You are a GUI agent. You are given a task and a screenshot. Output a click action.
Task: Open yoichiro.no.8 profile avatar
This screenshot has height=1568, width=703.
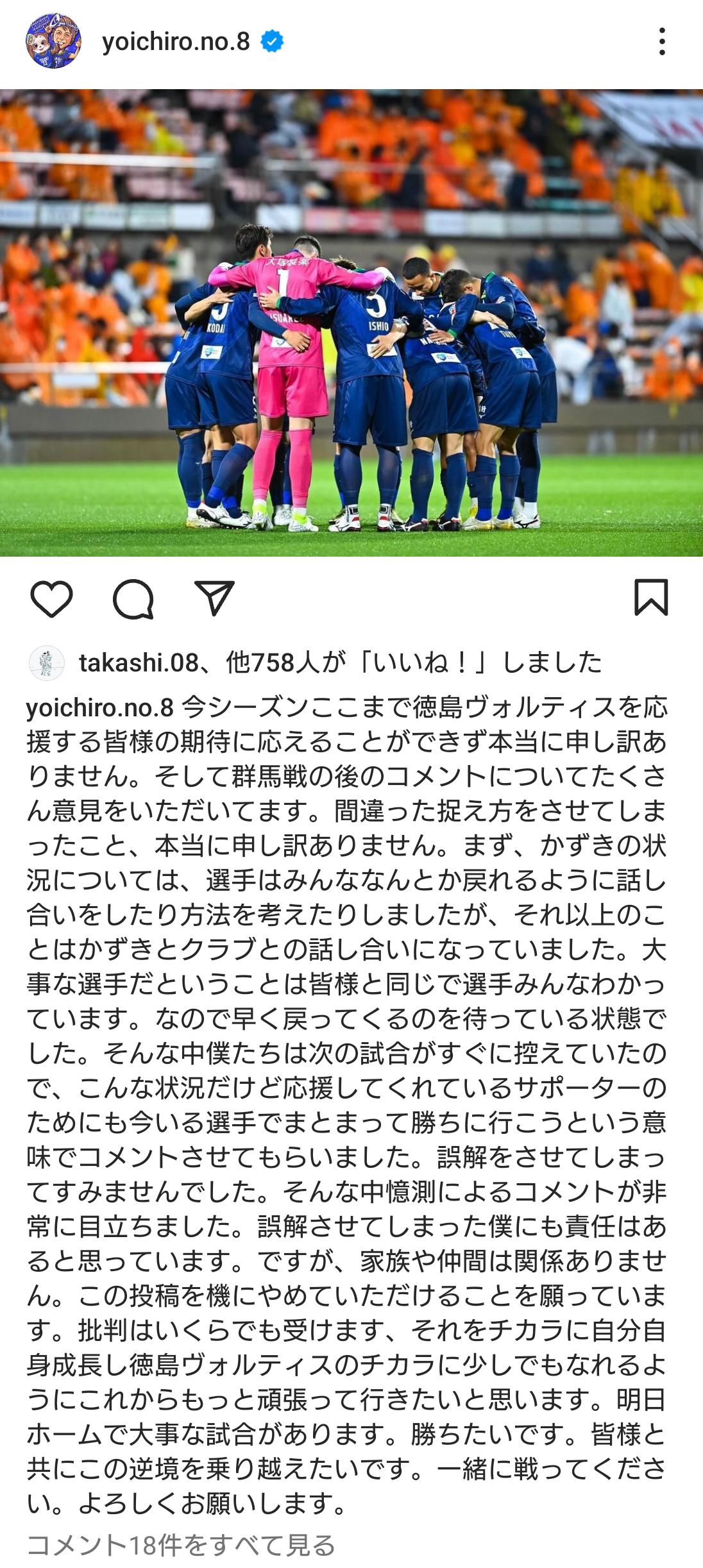tap(53, 42)
